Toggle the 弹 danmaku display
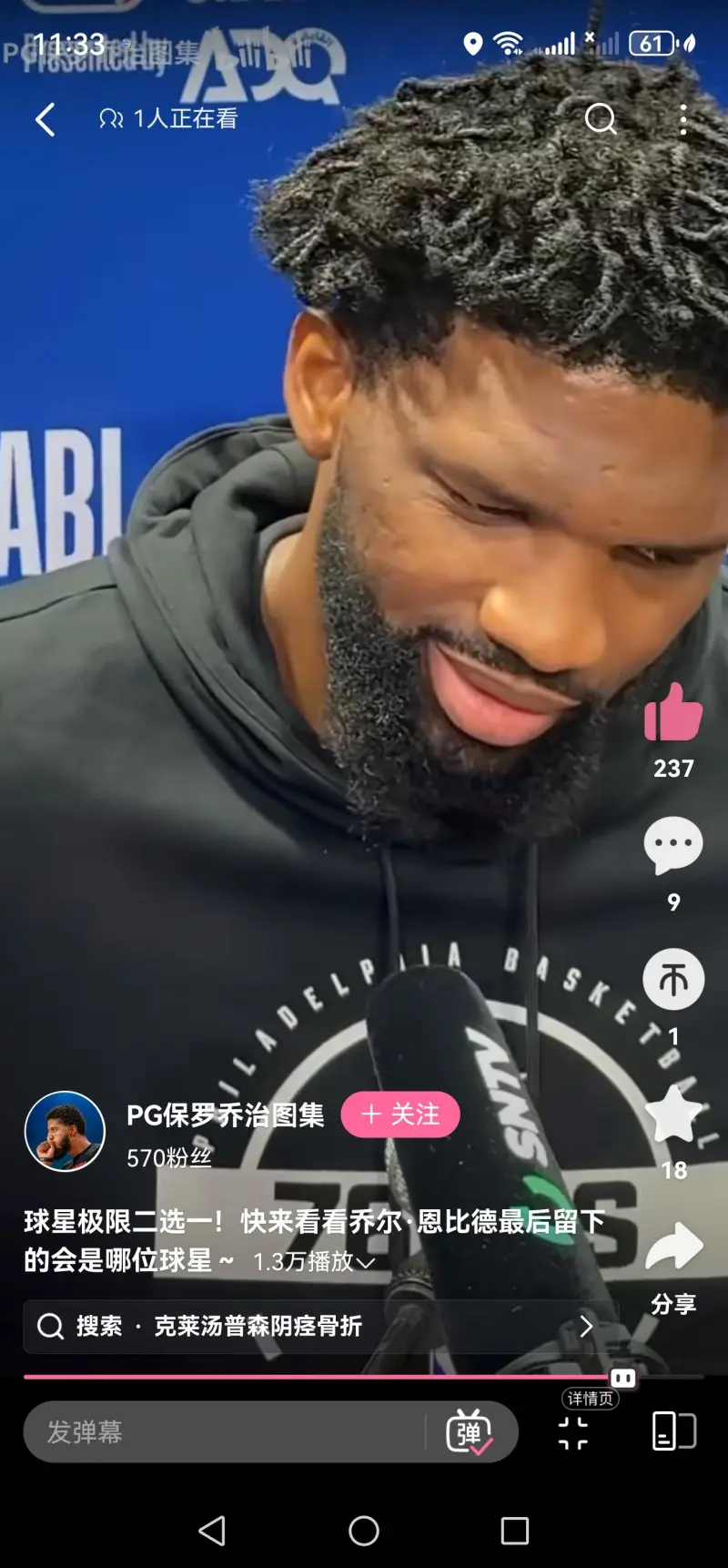 (470, 1431)
